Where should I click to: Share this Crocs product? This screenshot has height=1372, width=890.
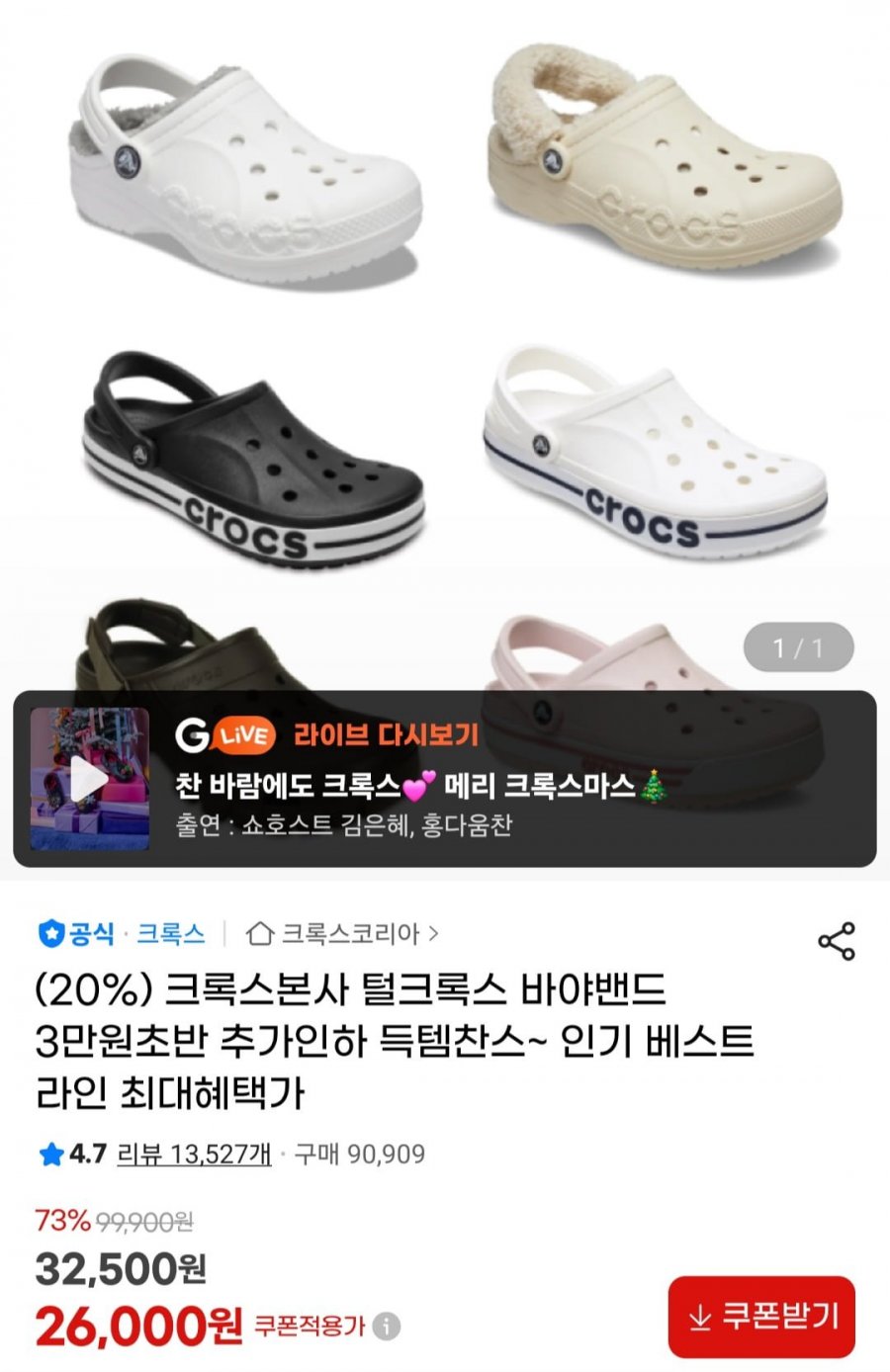pos(836,941)
